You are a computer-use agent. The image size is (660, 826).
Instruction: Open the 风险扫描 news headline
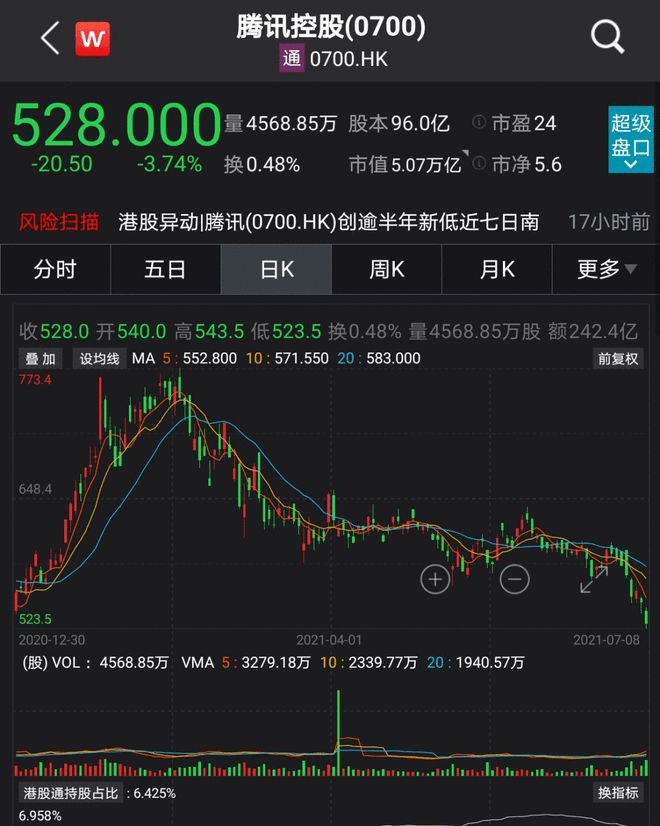328,222
